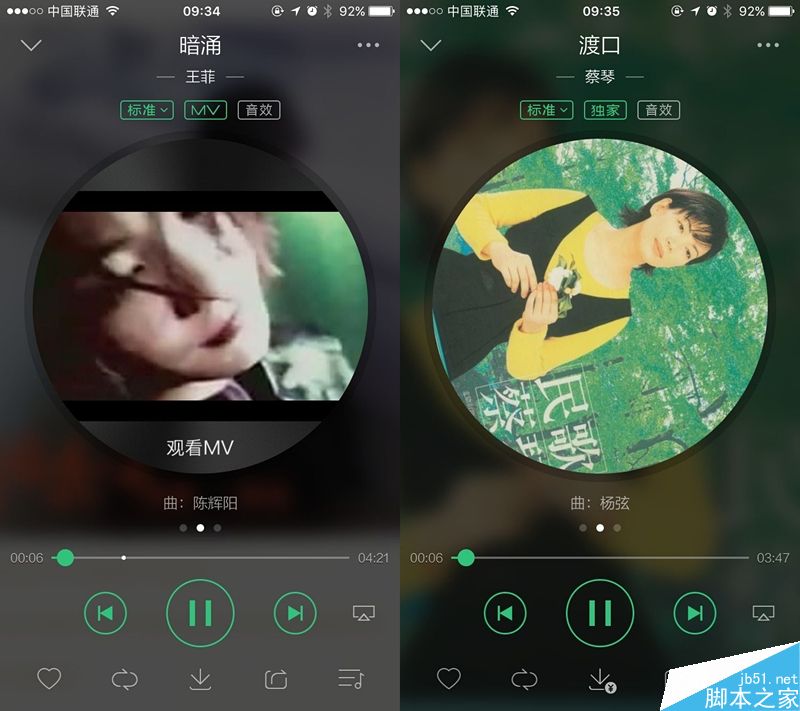Pause the song 暗涌

200,613
